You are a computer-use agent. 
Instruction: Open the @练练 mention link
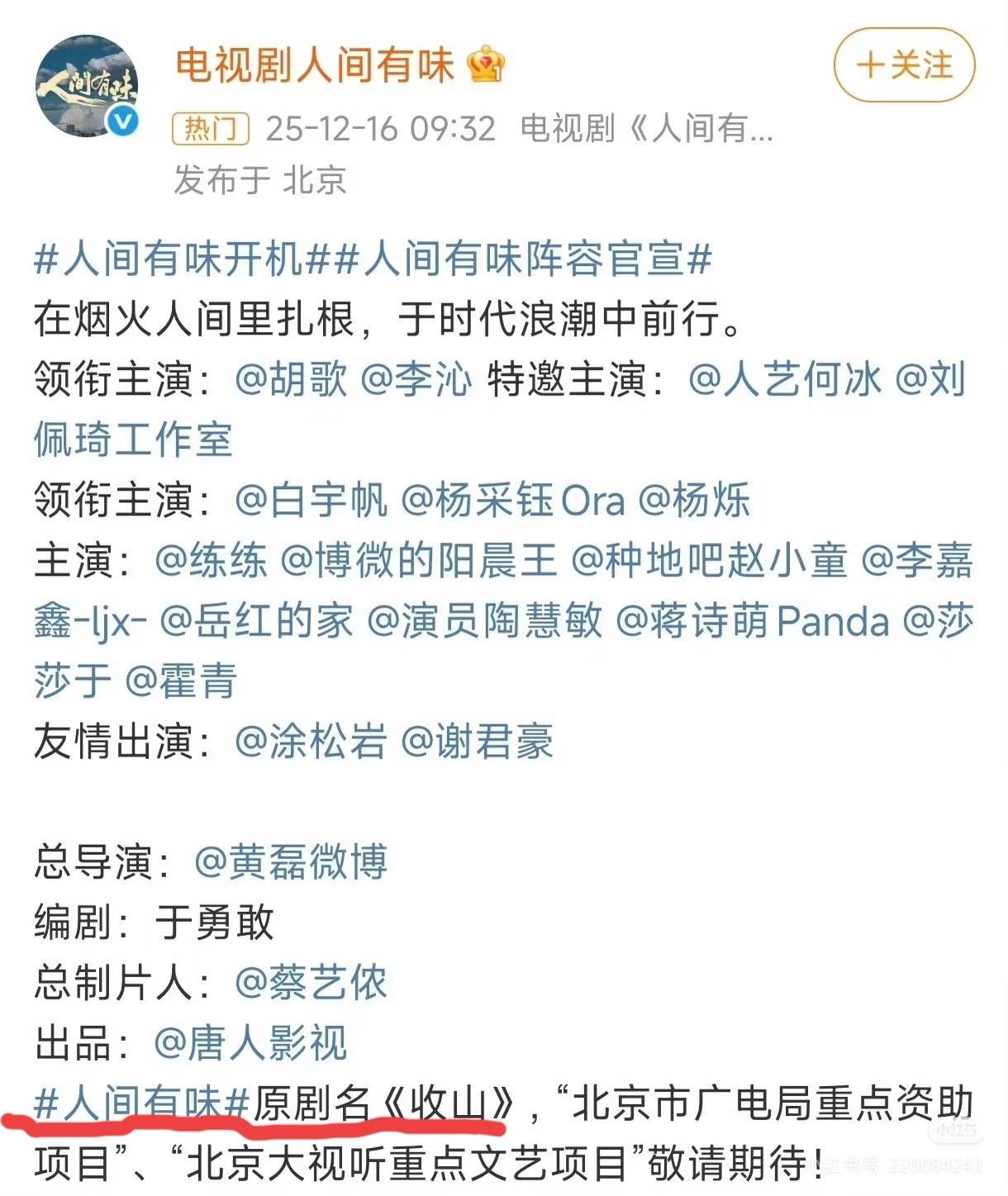pos(212,561)
